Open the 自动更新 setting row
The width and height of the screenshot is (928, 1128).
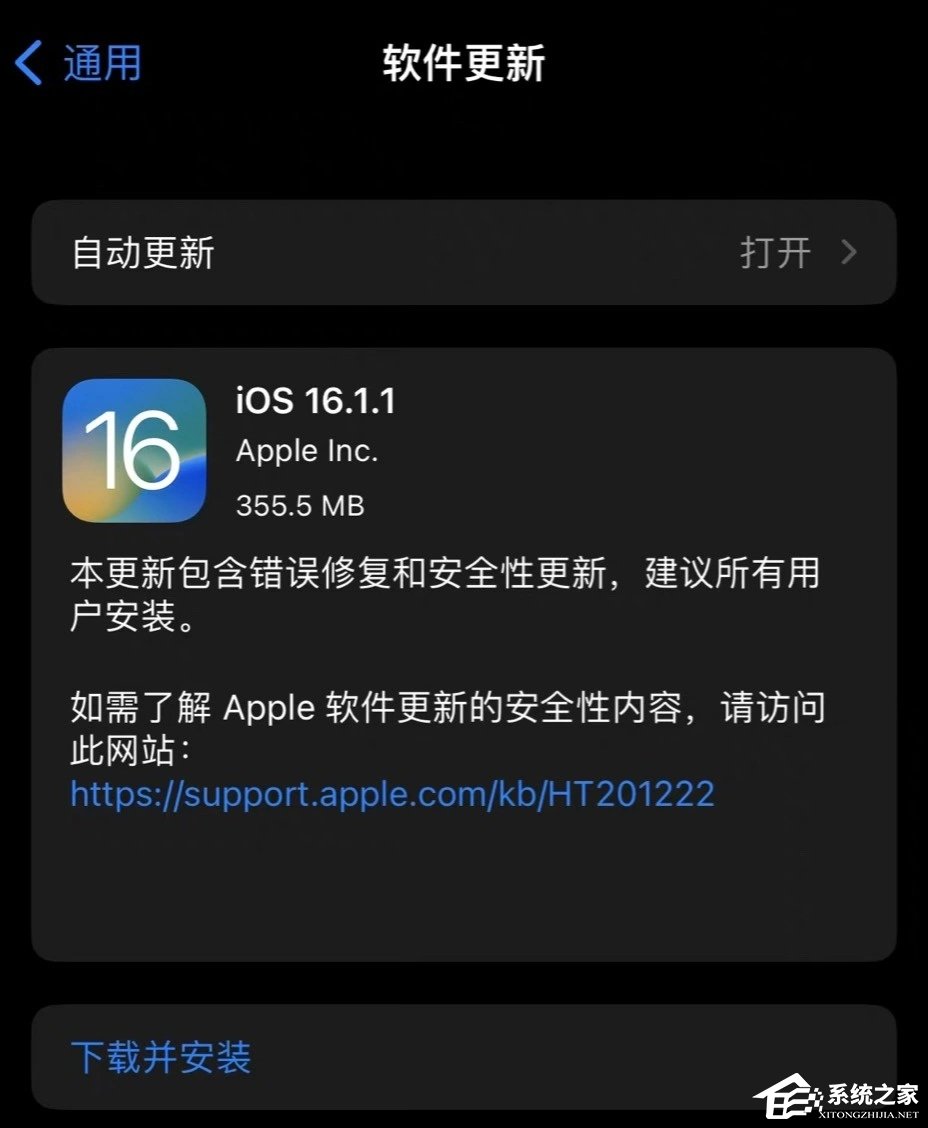tap(463, 253)
